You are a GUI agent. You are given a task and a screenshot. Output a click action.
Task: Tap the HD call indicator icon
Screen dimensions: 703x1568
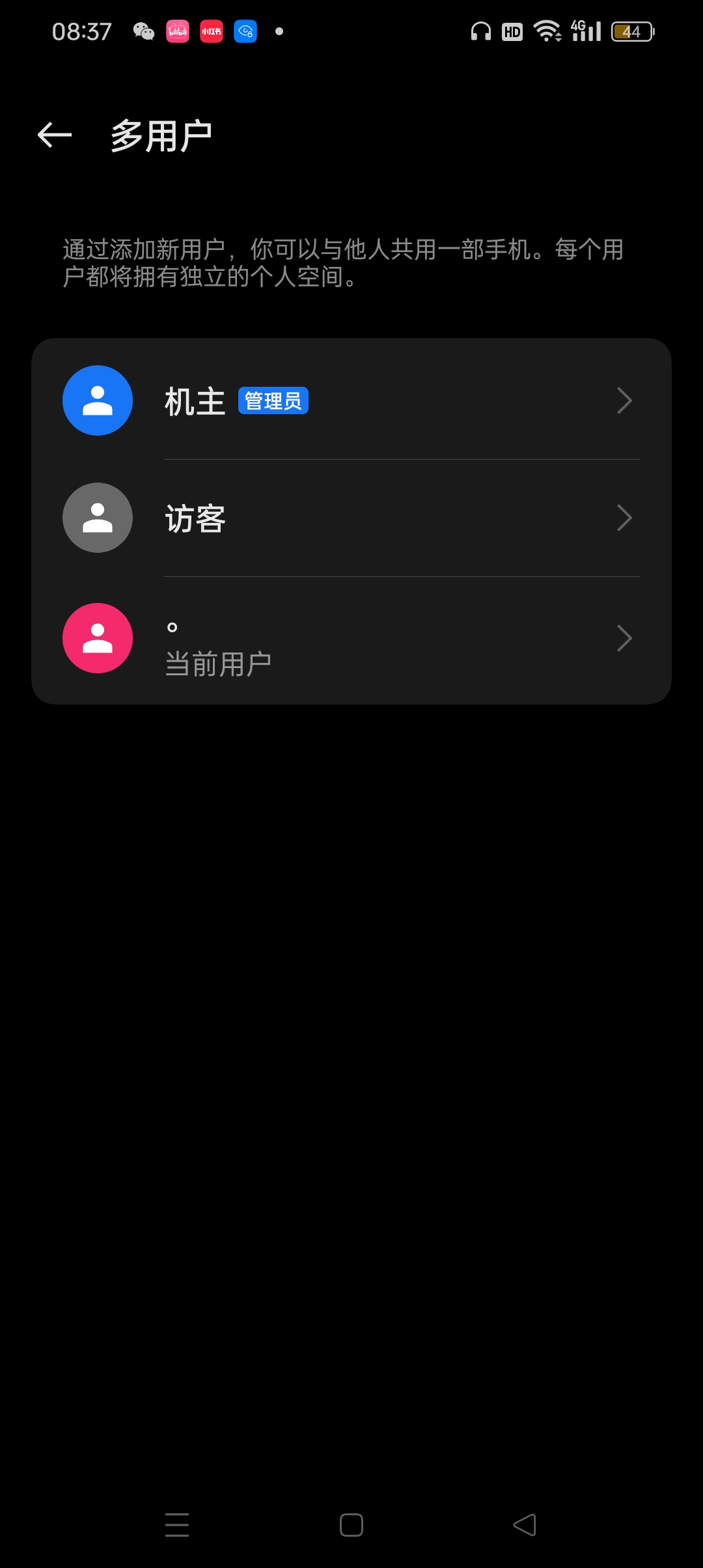point(512,30)
